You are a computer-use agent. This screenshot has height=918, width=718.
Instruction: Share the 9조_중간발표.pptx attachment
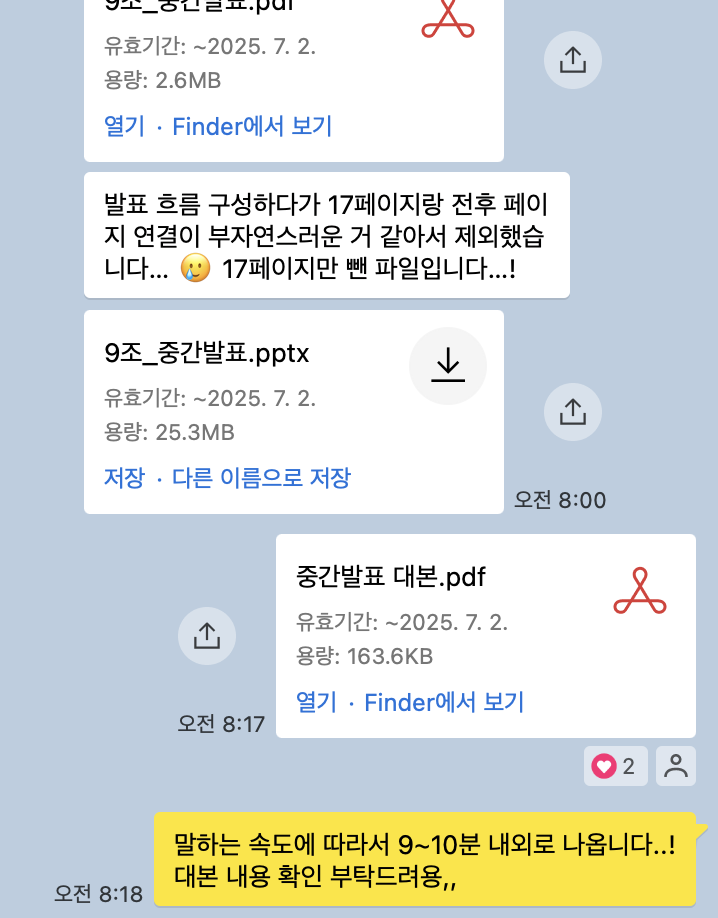572,411
